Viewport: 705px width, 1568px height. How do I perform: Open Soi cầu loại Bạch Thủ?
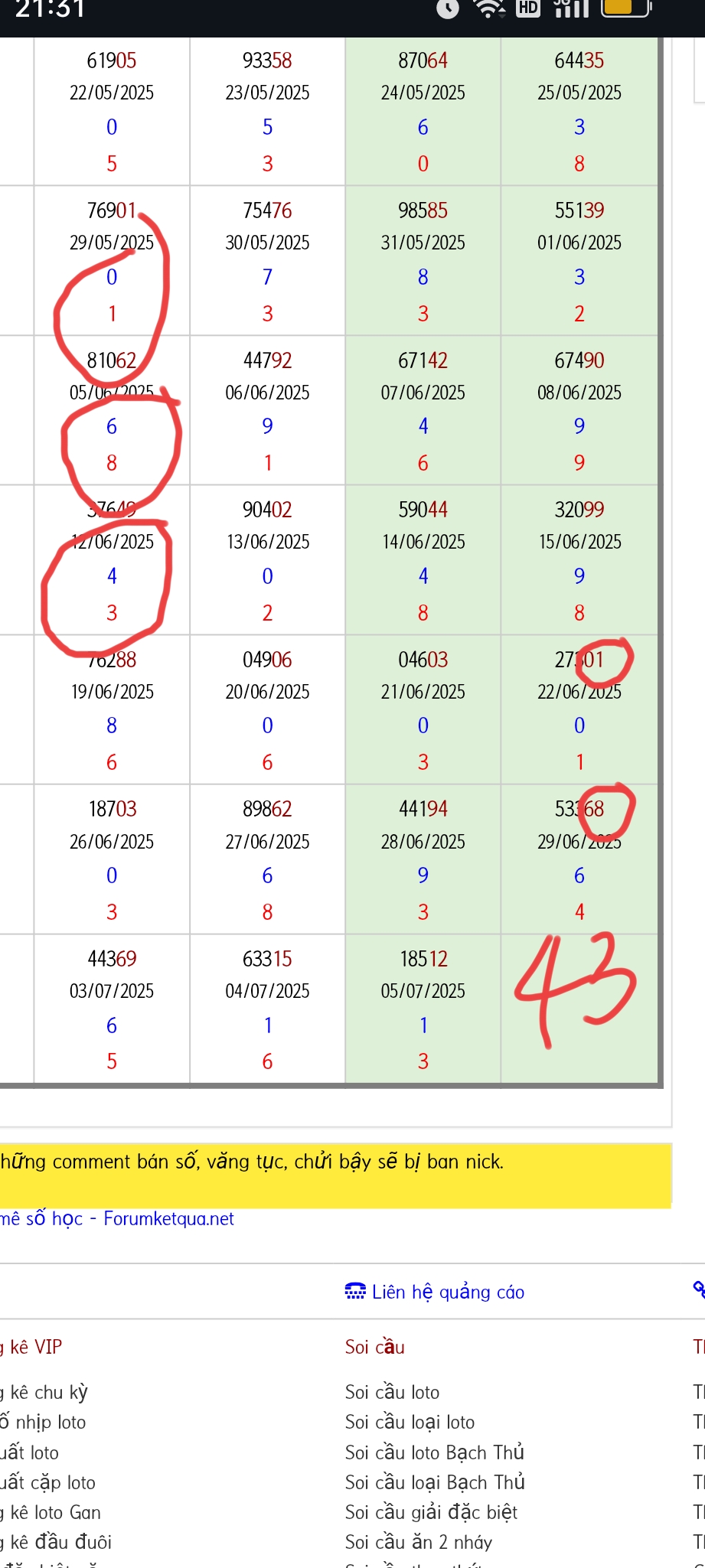pyautogui.click(x=435, y=1482)
